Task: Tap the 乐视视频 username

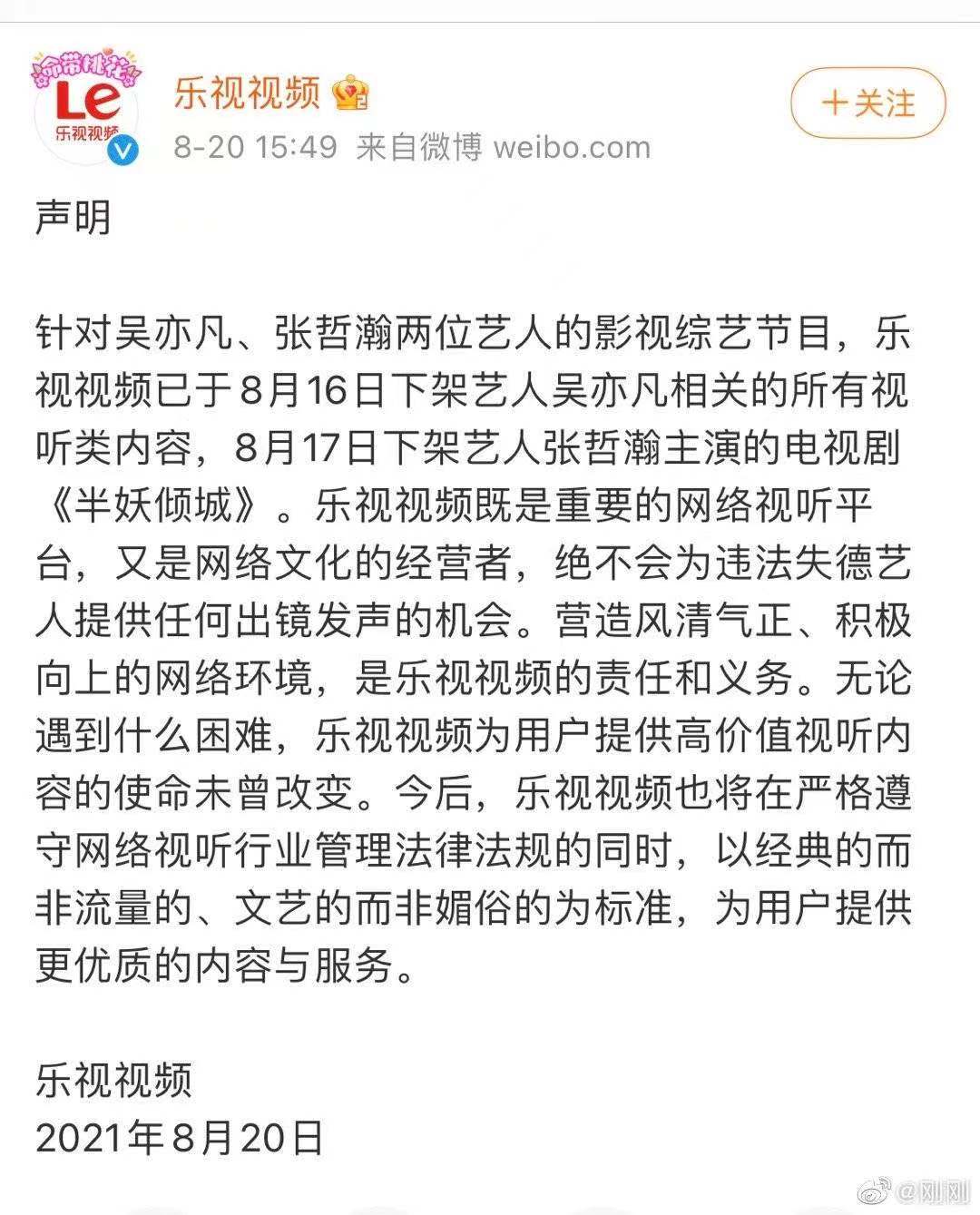Action: point(247,93)
